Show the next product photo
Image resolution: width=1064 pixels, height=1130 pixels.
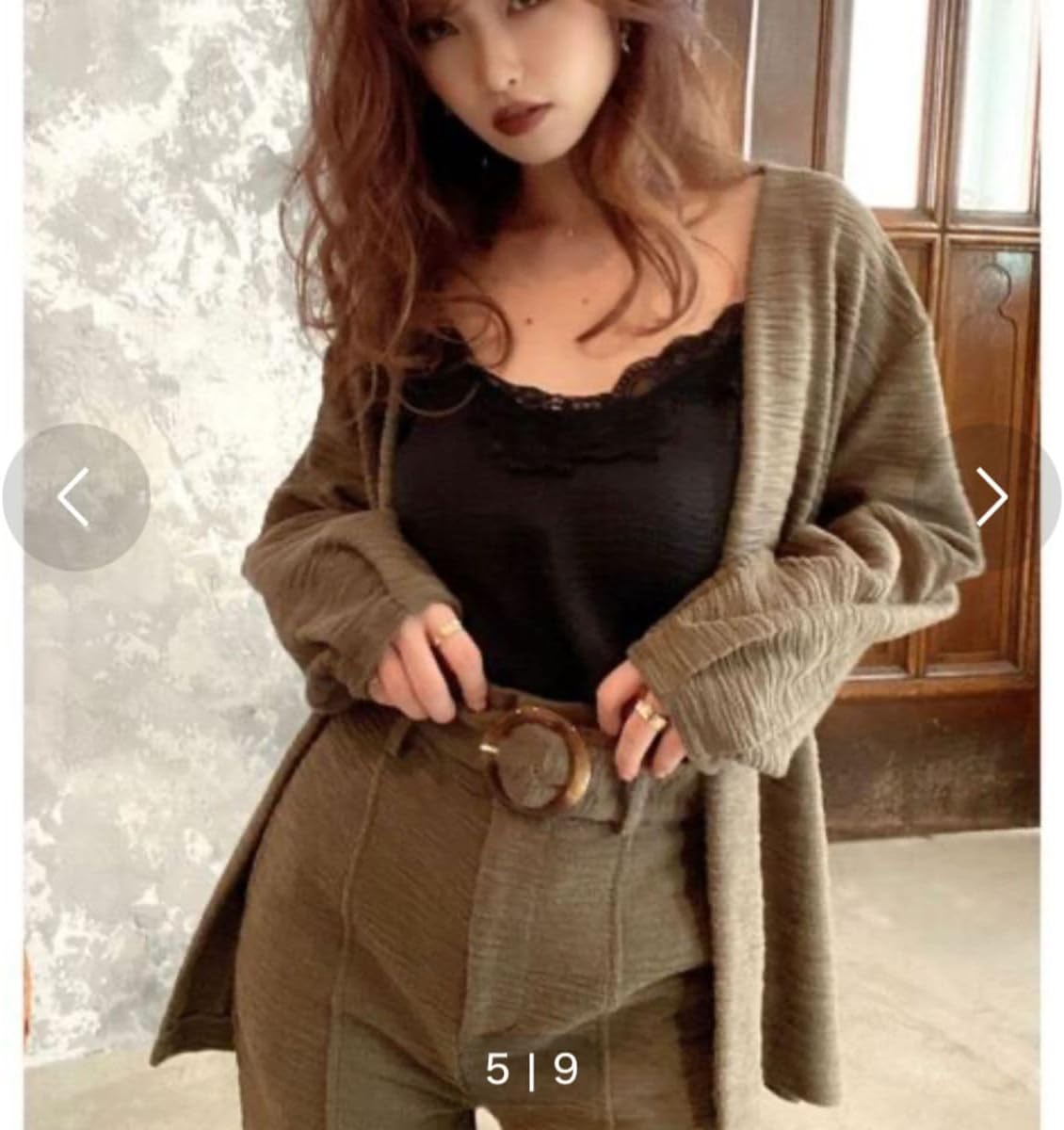coord(991,496)
